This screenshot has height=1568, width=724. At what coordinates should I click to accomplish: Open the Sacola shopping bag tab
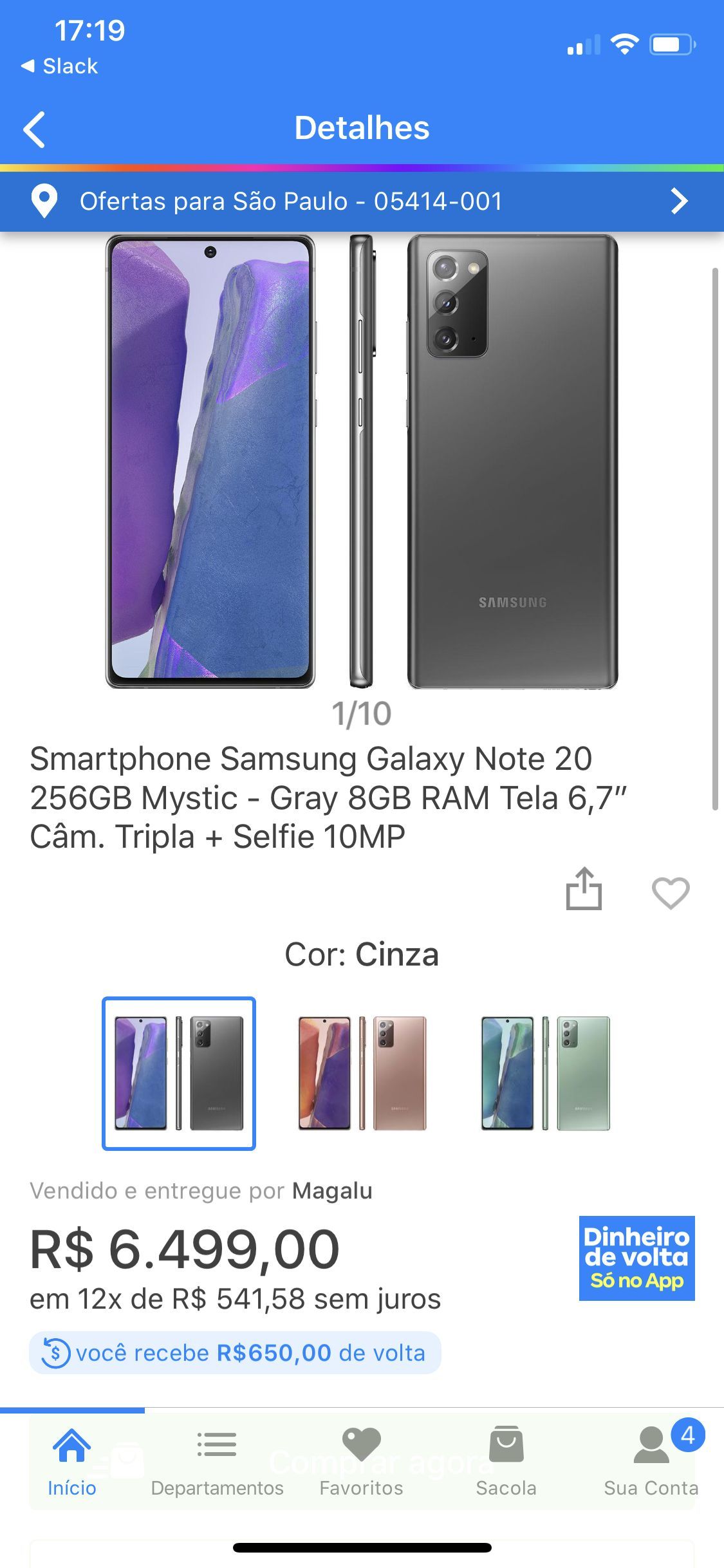(x=506, y=1462)
